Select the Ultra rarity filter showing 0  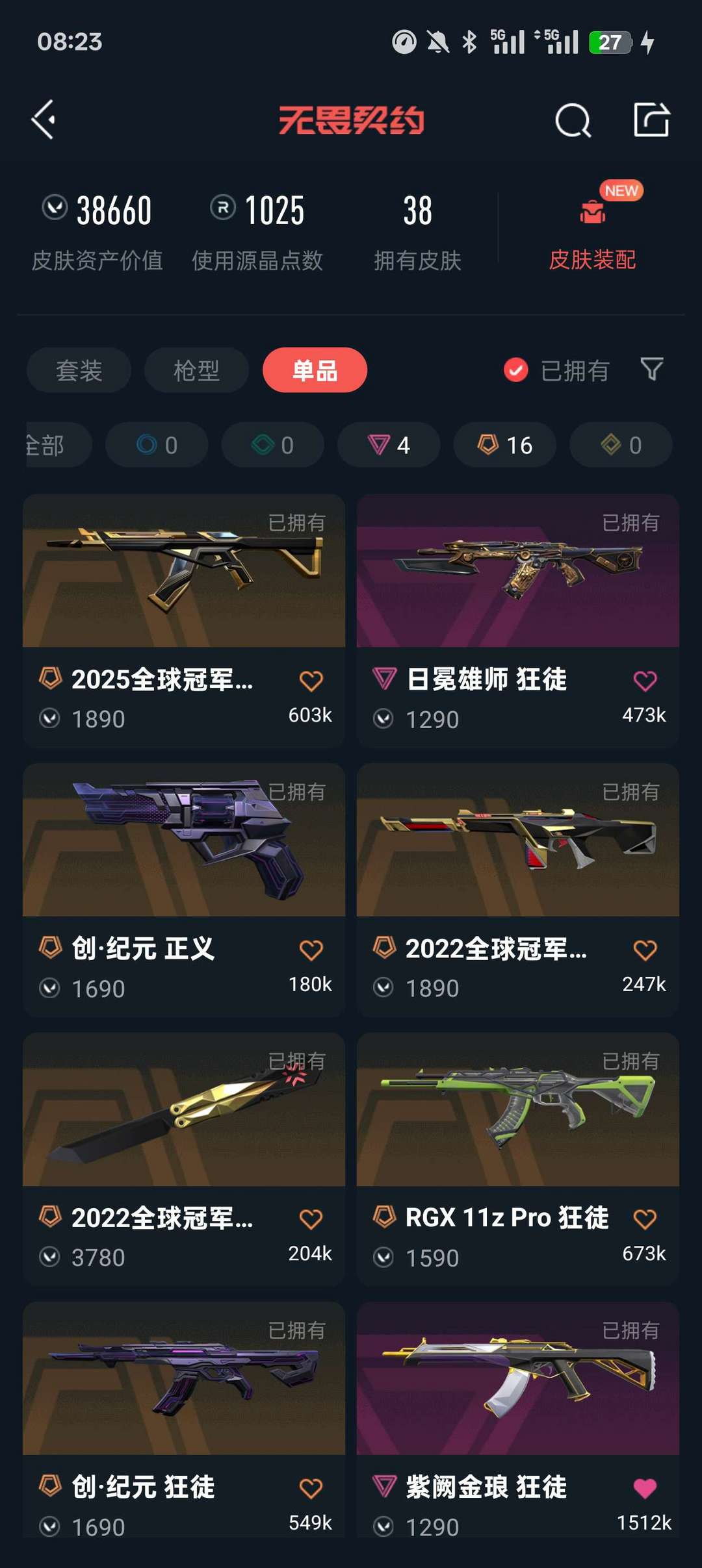click(x=619, y=445)
